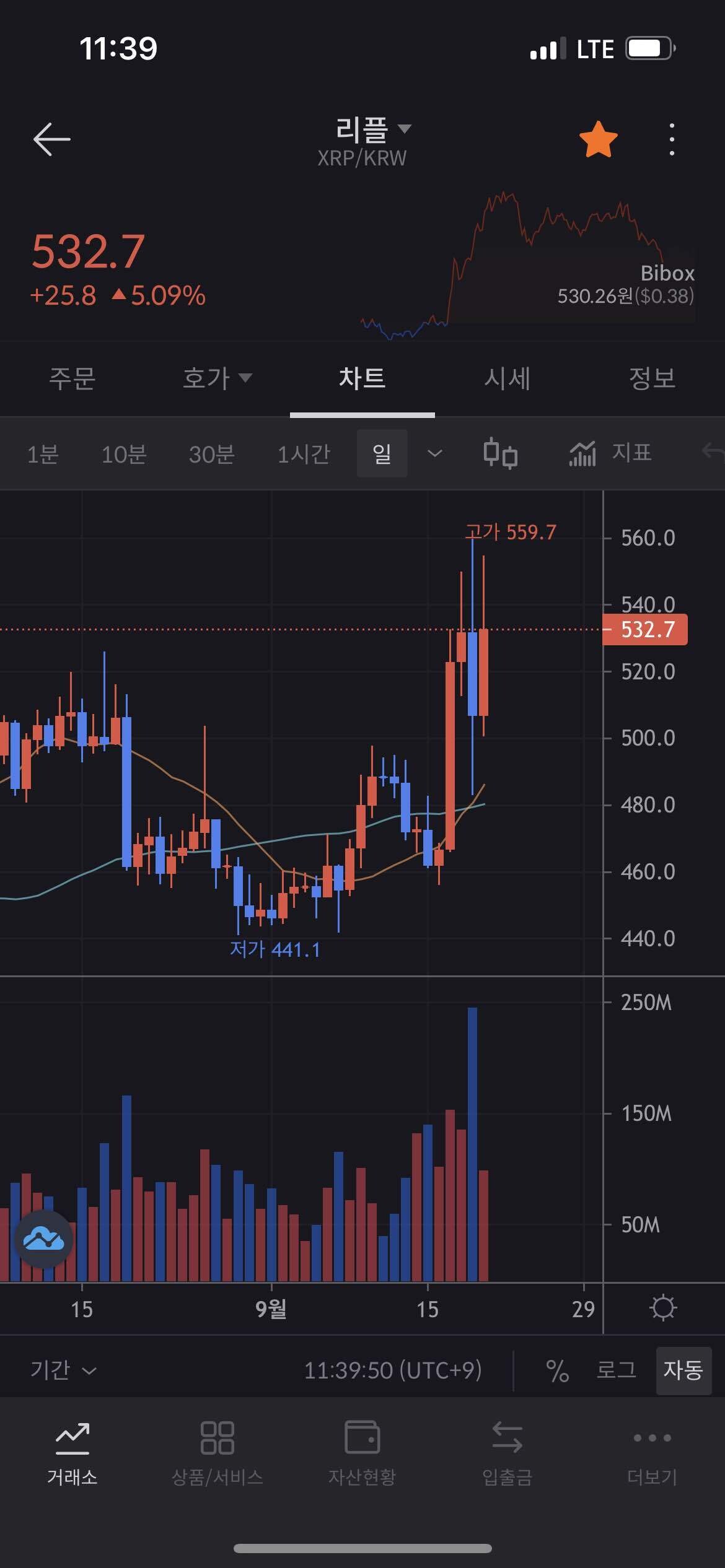Select the 30분 chart interval
Screen dimensions: 725x1568
[211, 455]
